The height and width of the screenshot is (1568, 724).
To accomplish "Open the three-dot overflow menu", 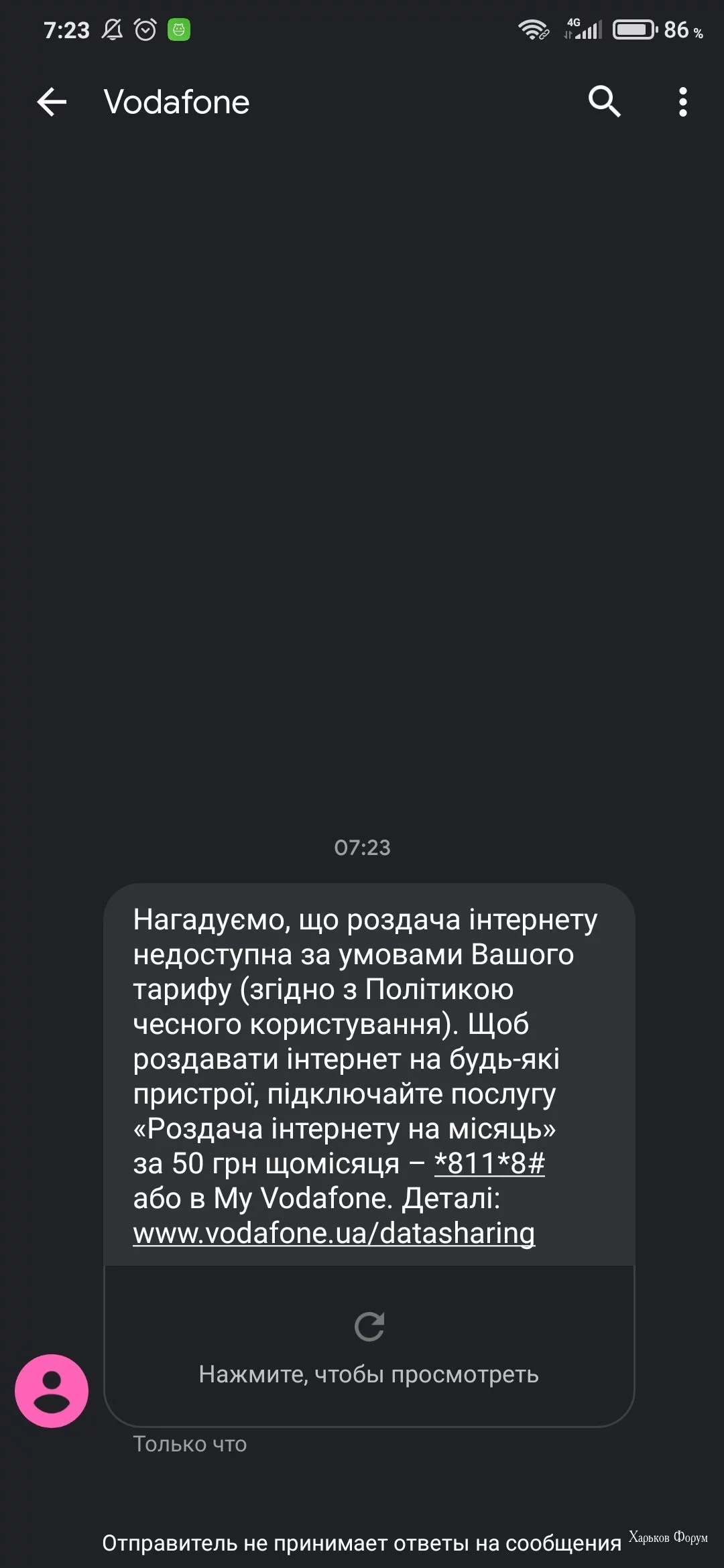I will pyautogui.click(x=682, y=102).
